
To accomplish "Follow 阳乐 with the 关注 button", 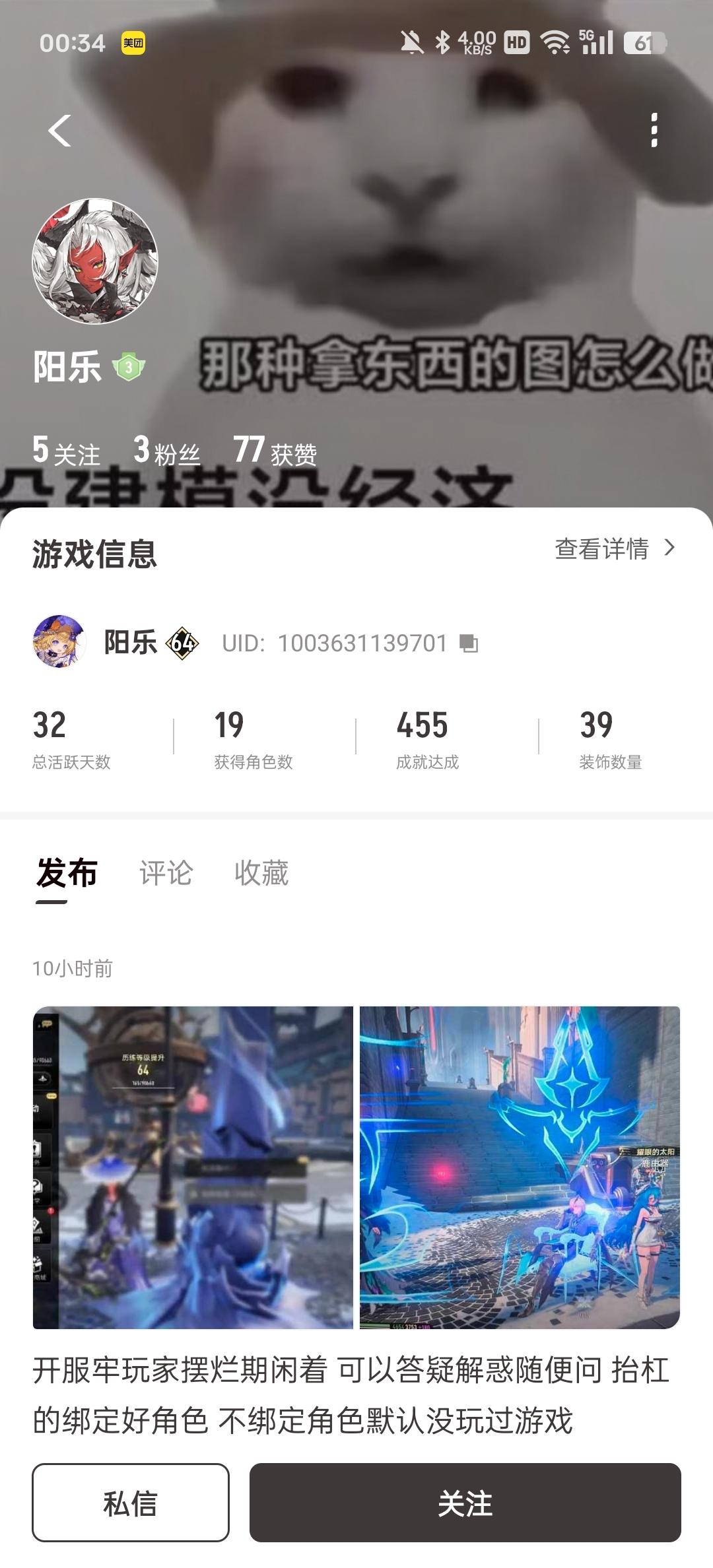I will click(465, 1503).
